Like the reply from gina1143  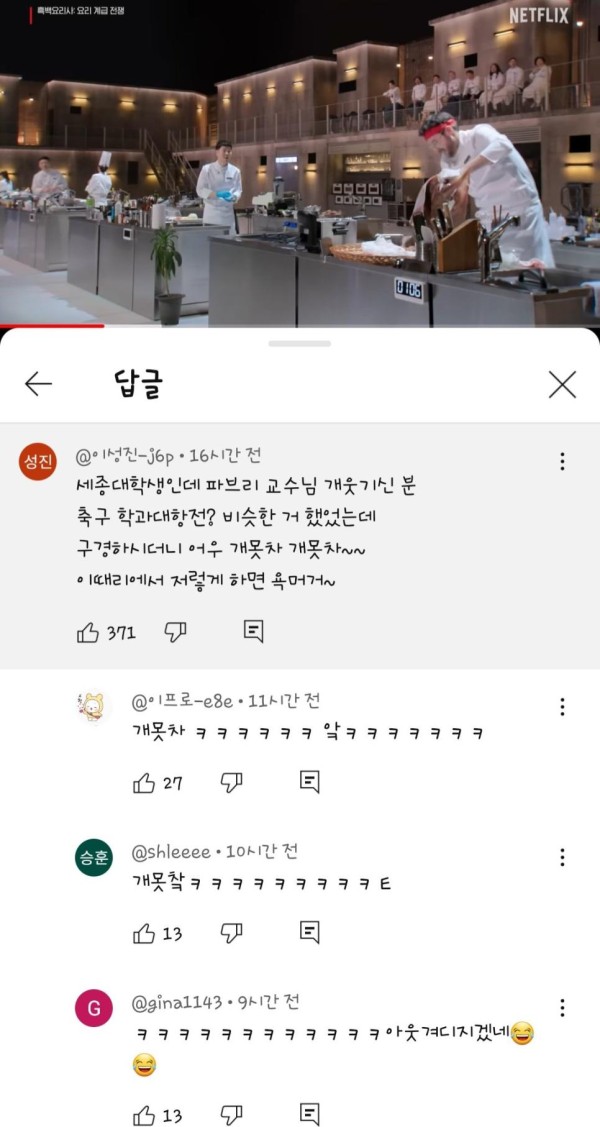[144, 1114]
